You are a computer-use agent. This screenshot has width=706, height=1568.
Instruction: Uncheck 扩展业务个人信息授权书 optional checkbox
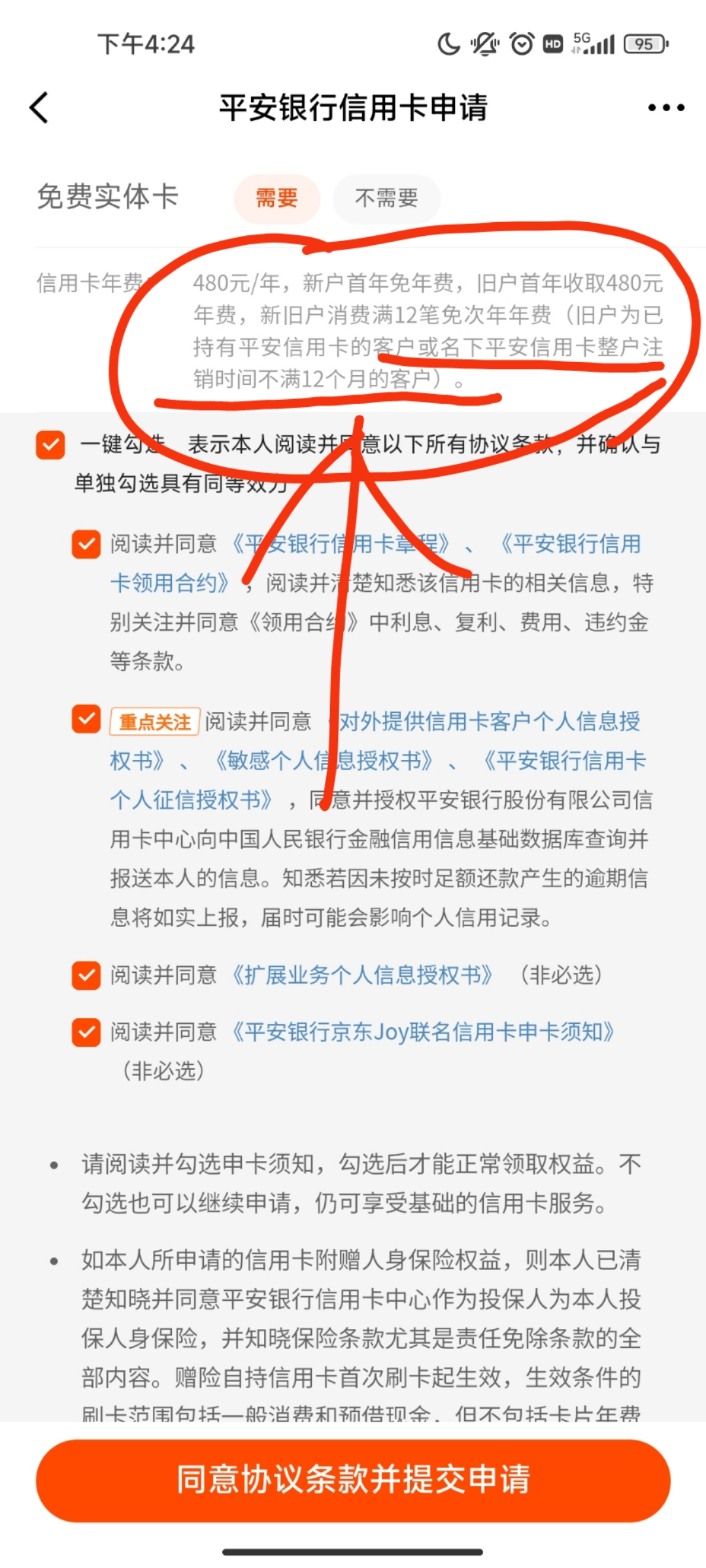86,975
